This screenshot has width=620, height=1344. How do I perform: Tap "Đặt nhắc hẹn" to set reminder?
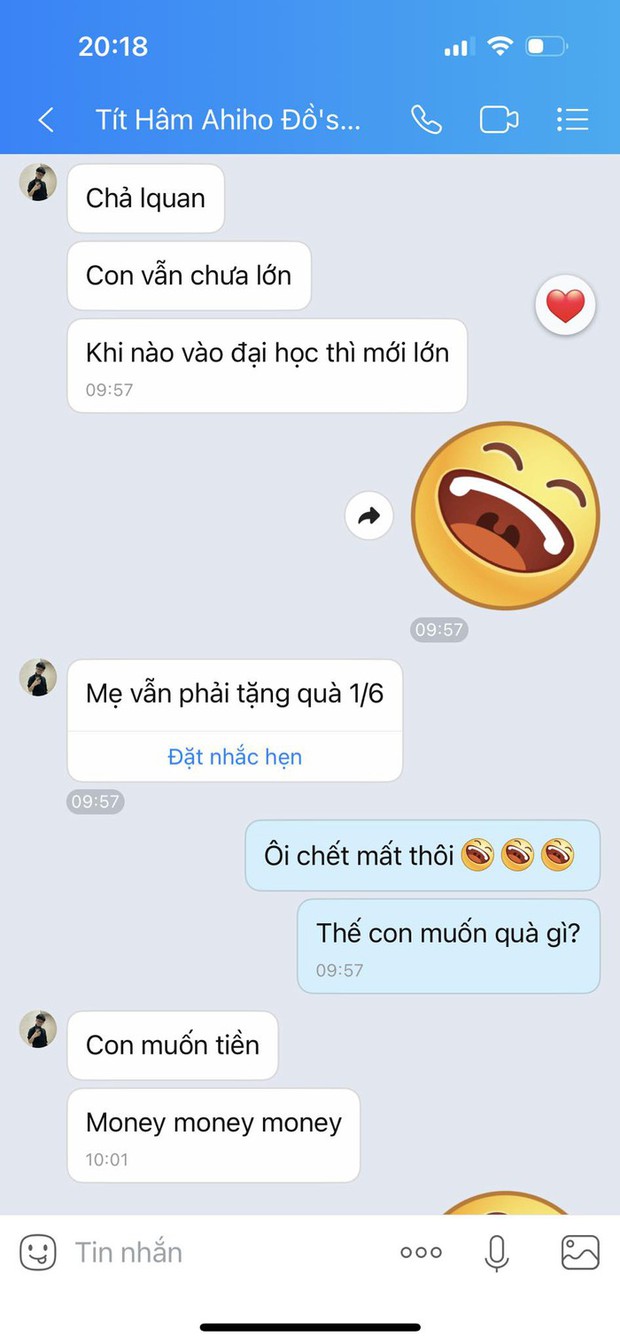(234, 756)
